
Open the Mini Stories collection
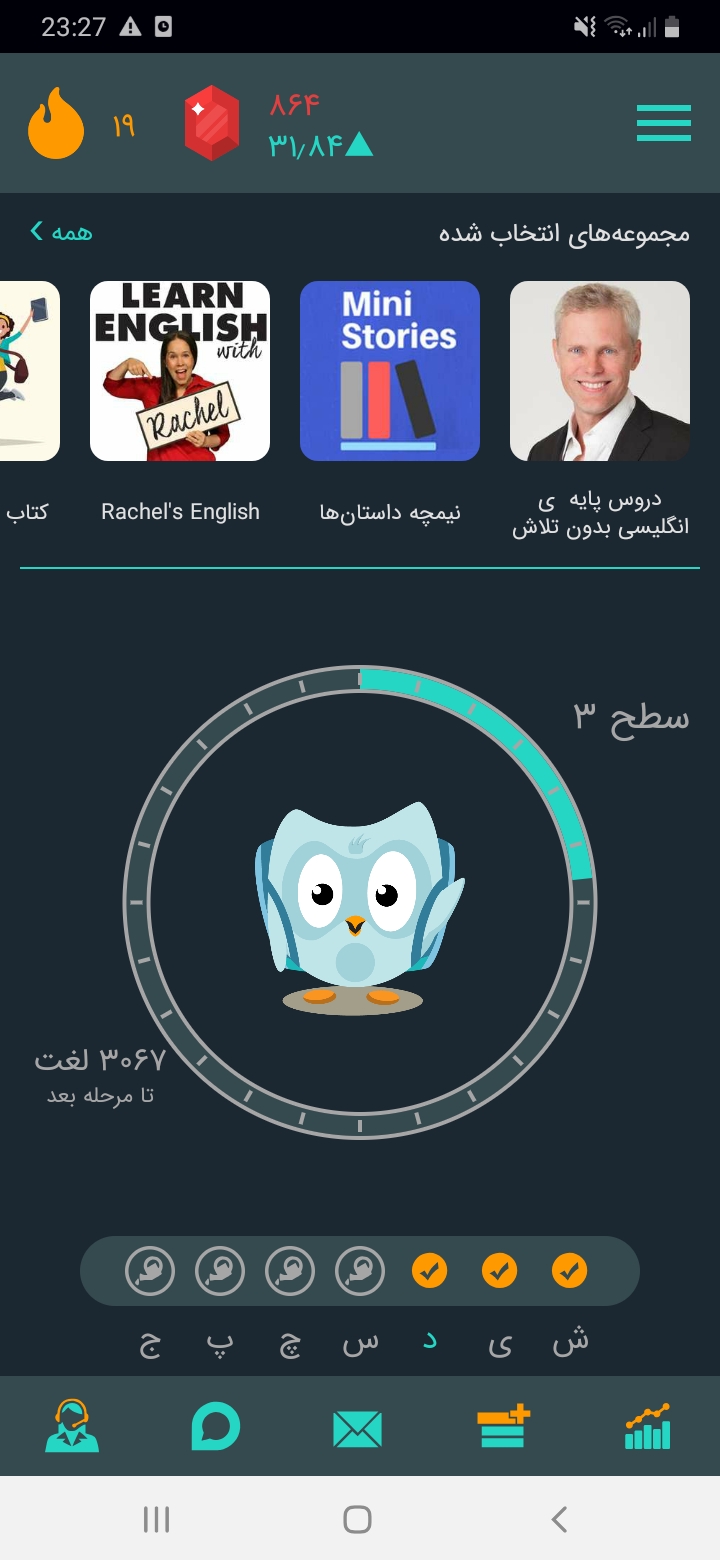[390, 371]
